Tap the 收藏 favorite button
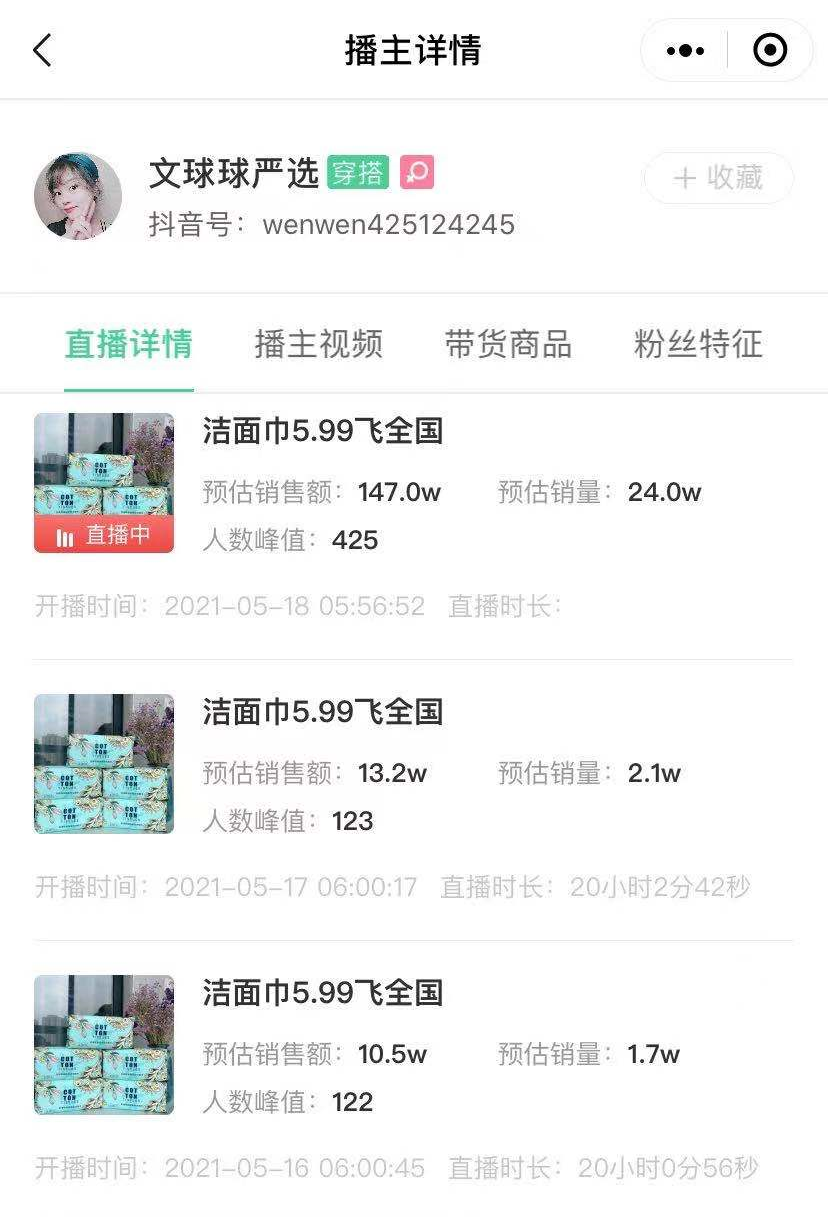This screenshot has width=828, height=1217. click(718, 180)
